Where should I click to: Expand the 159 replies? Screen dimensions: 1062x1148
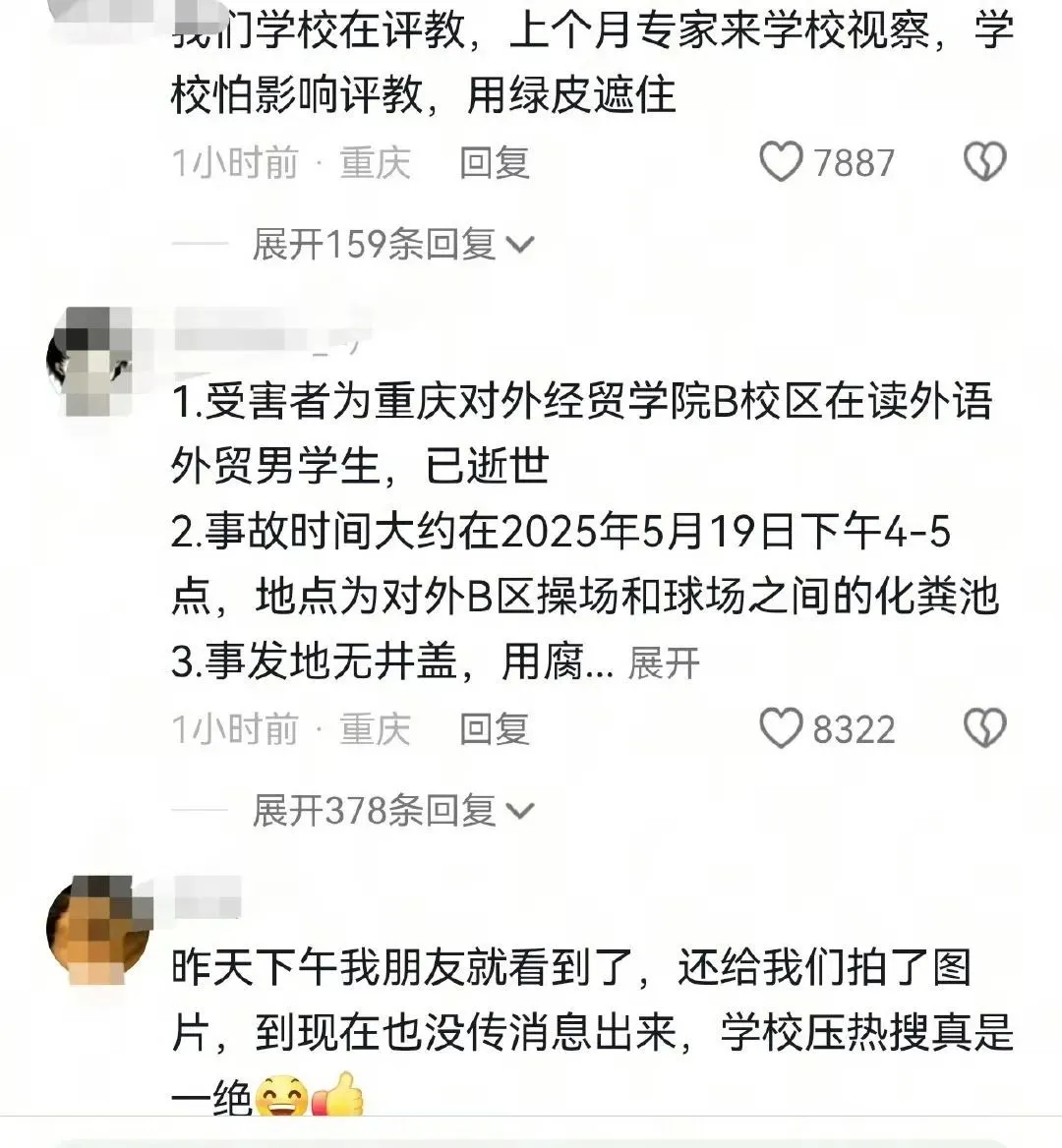(391, 244)
